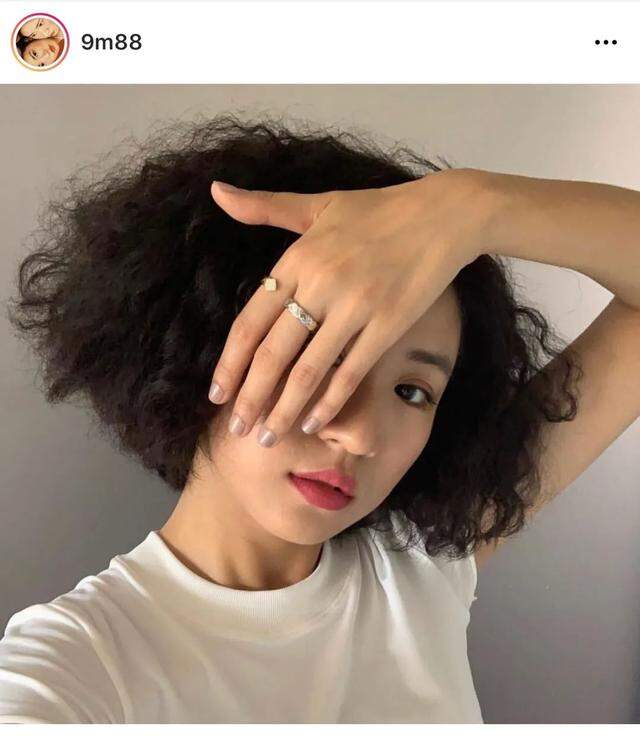The image size is (640, 736).
Task: Open the post photo by 9m88
Action: click(x=320, y=404)
